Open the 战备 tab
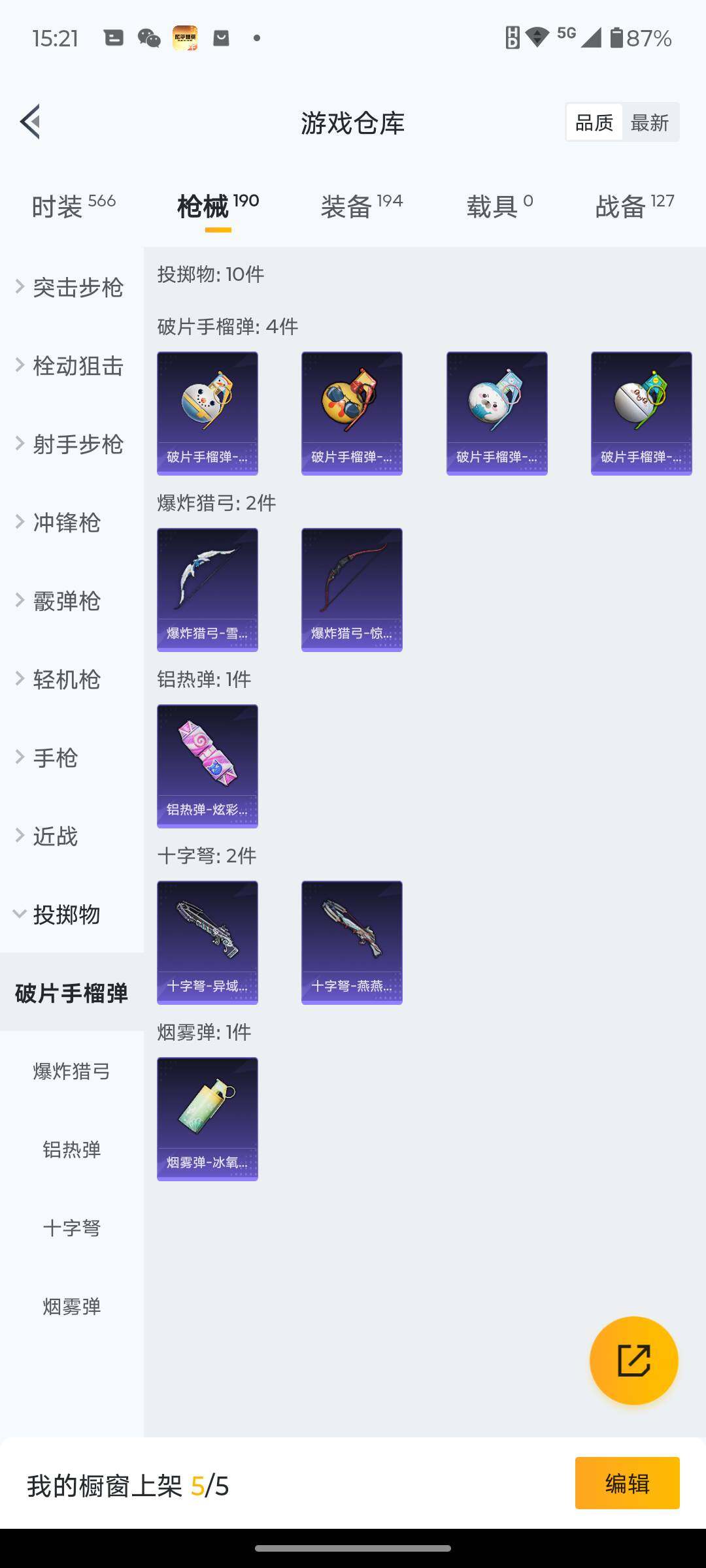The image size is (706, 1568). [634, 206]
